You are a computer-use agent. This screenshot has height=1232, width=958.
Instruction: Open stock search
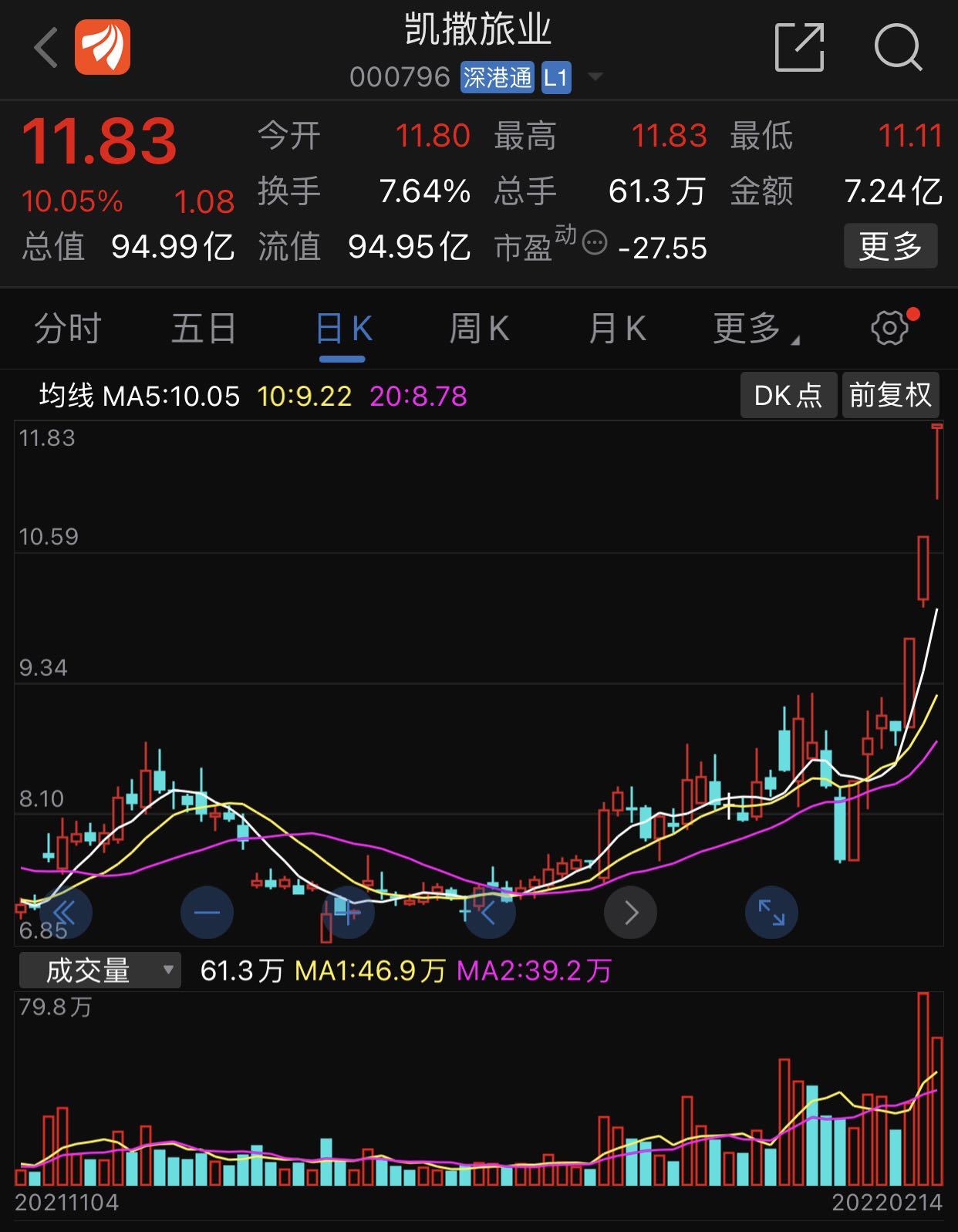click(898, 48)
